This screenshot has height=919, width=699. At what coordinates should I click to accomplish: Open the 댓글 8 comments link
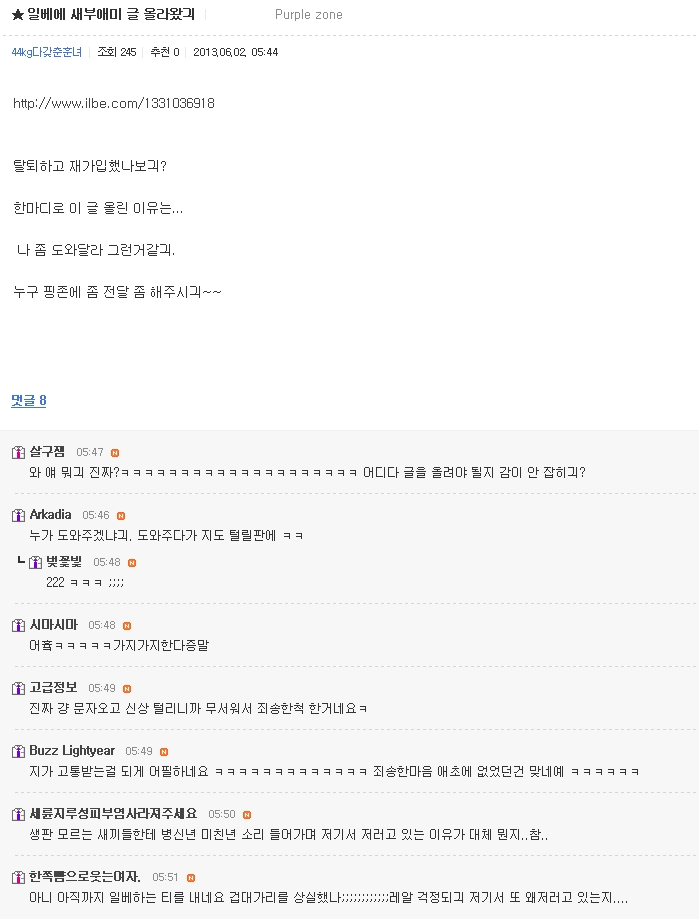(29, 401)
